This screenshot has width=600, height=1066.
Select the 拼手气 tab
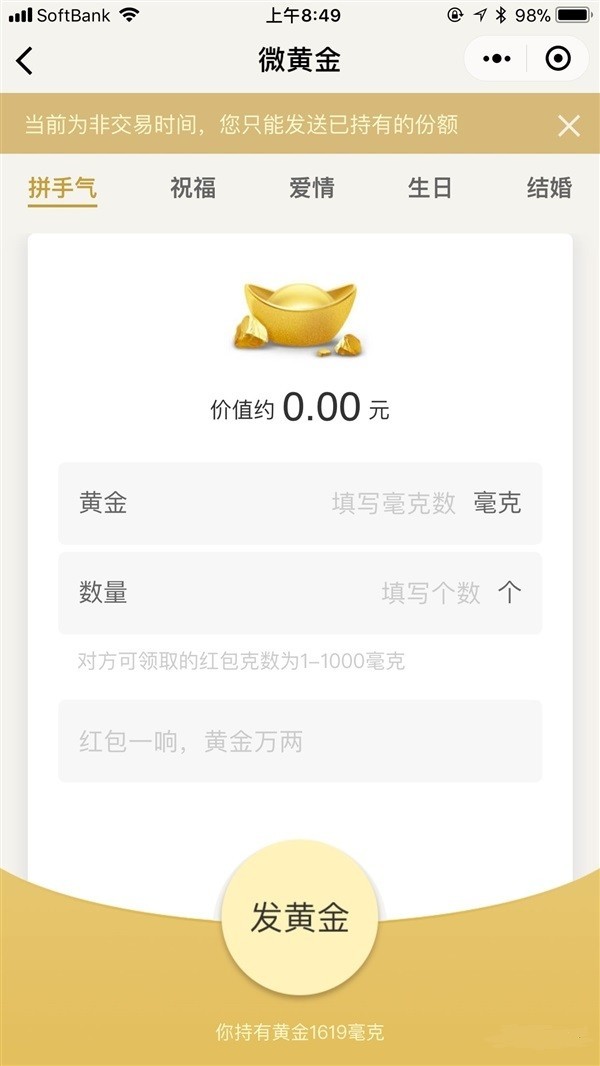(62, 187)
